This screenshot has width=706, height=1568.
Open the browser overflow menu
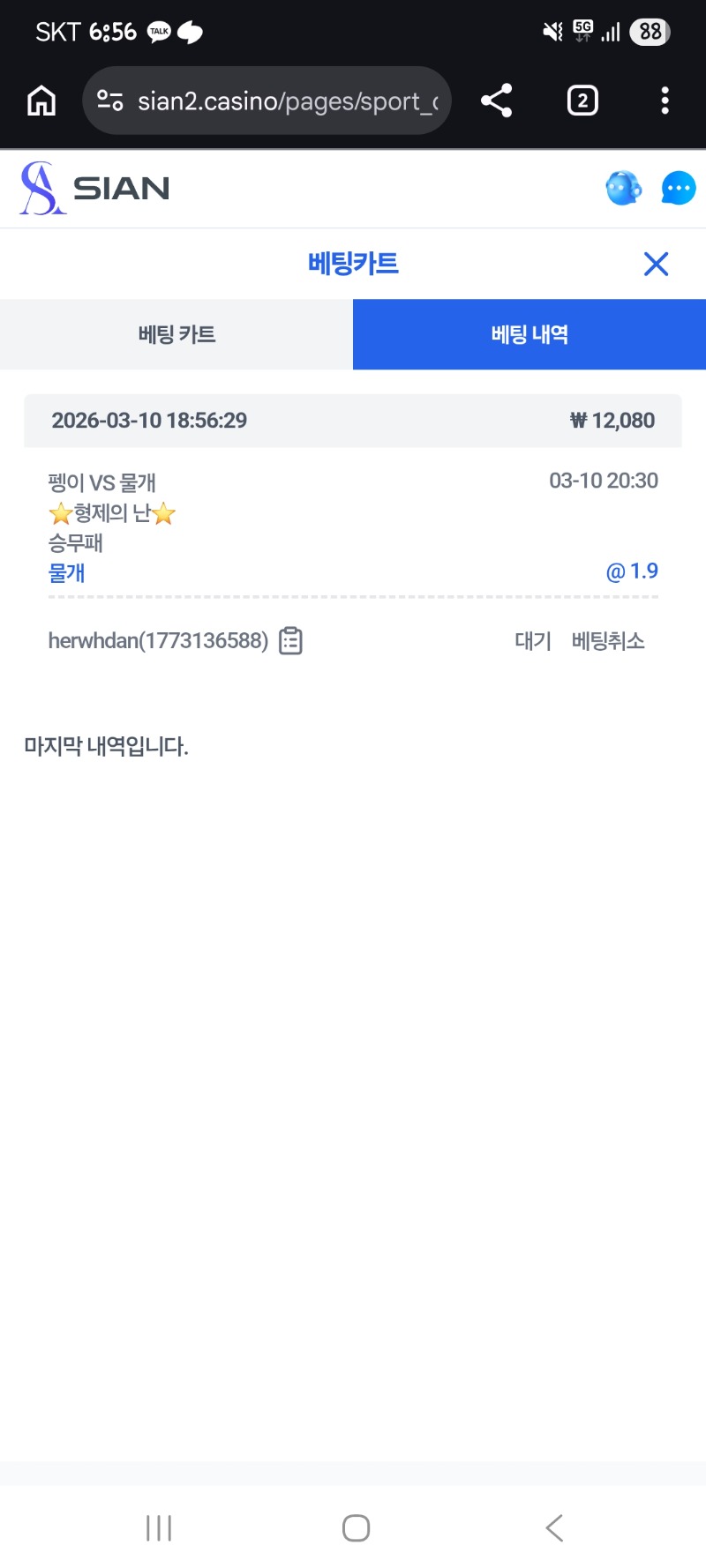click(665, 101)
